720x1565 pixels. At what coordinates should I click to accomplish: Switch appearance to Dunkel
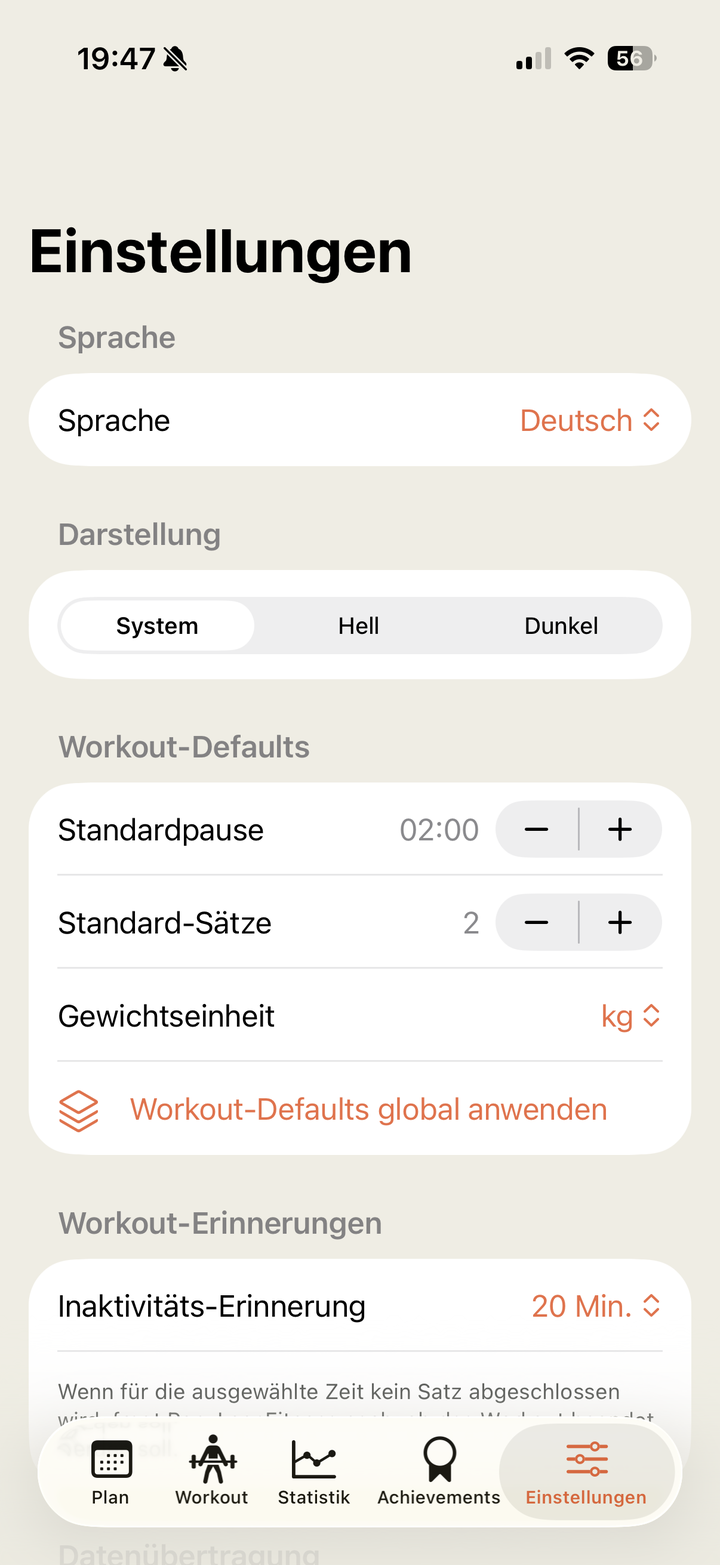click(x=561, y=626)
